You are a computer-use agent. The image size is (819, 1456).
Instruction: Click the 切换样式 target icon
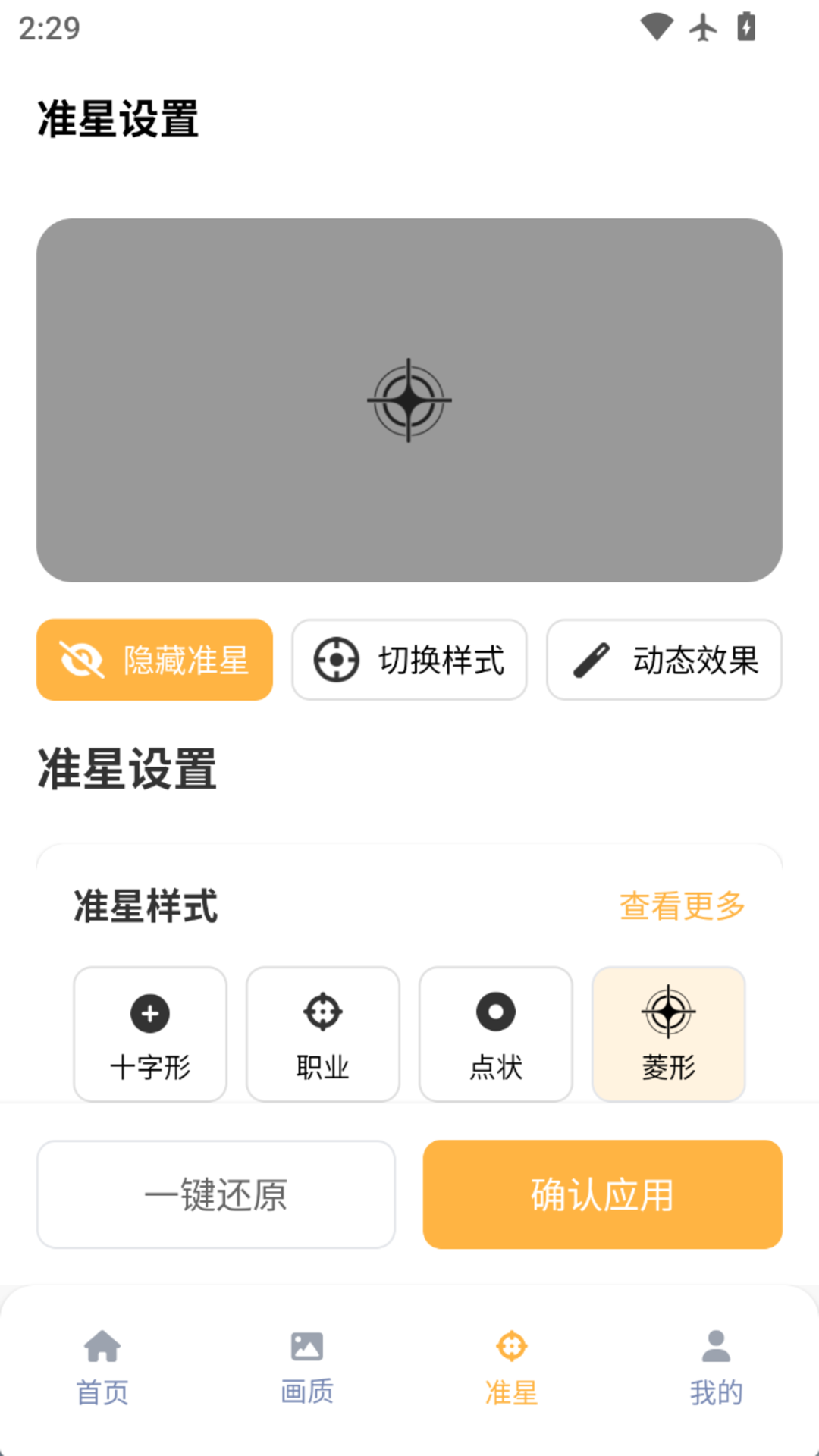tap(334, 659)
